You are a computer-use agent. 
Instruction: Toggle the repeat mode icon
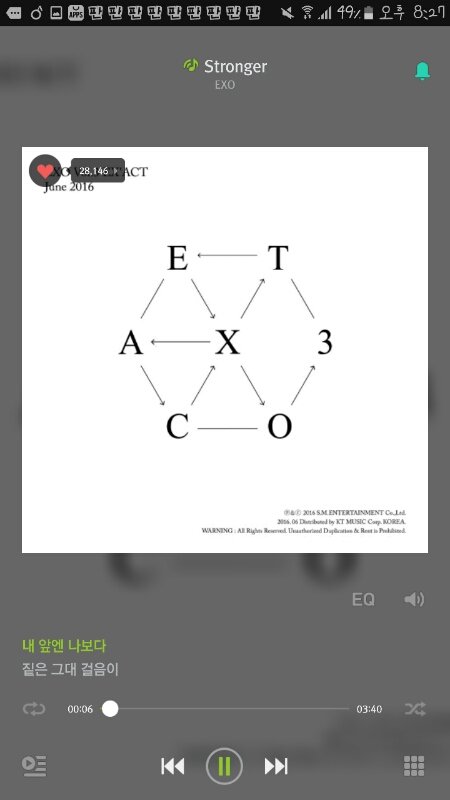34,709
